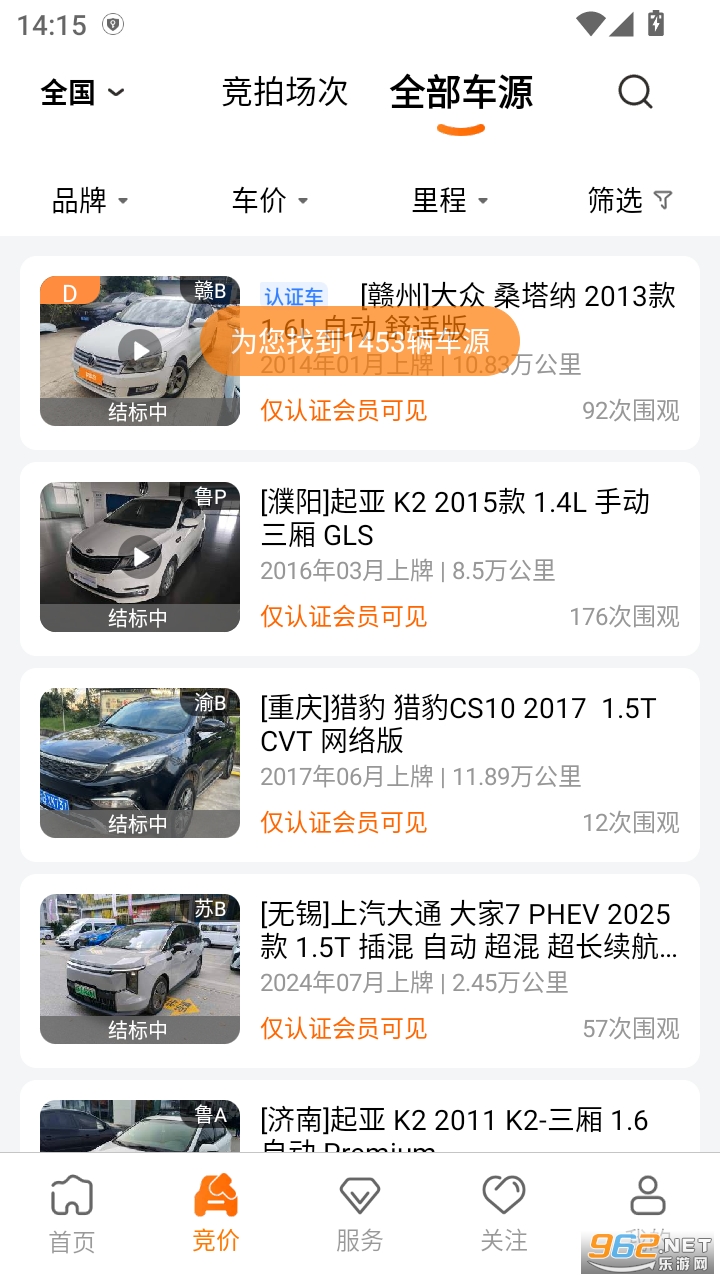720x1280 pixels.
Task: Play the video on the 起亚 K2 listing
Action: pos(139,556)
